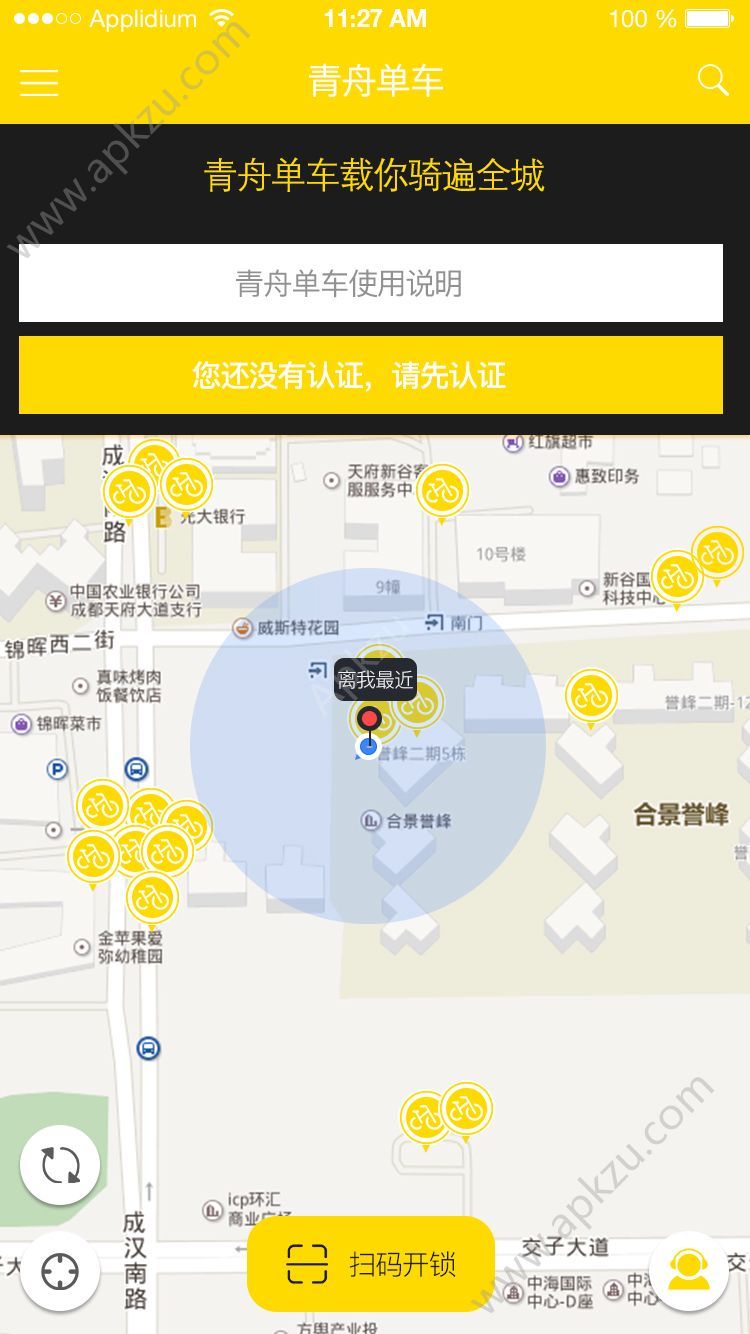Tap the locate-me crosshair icon

tap(60, 1272)
